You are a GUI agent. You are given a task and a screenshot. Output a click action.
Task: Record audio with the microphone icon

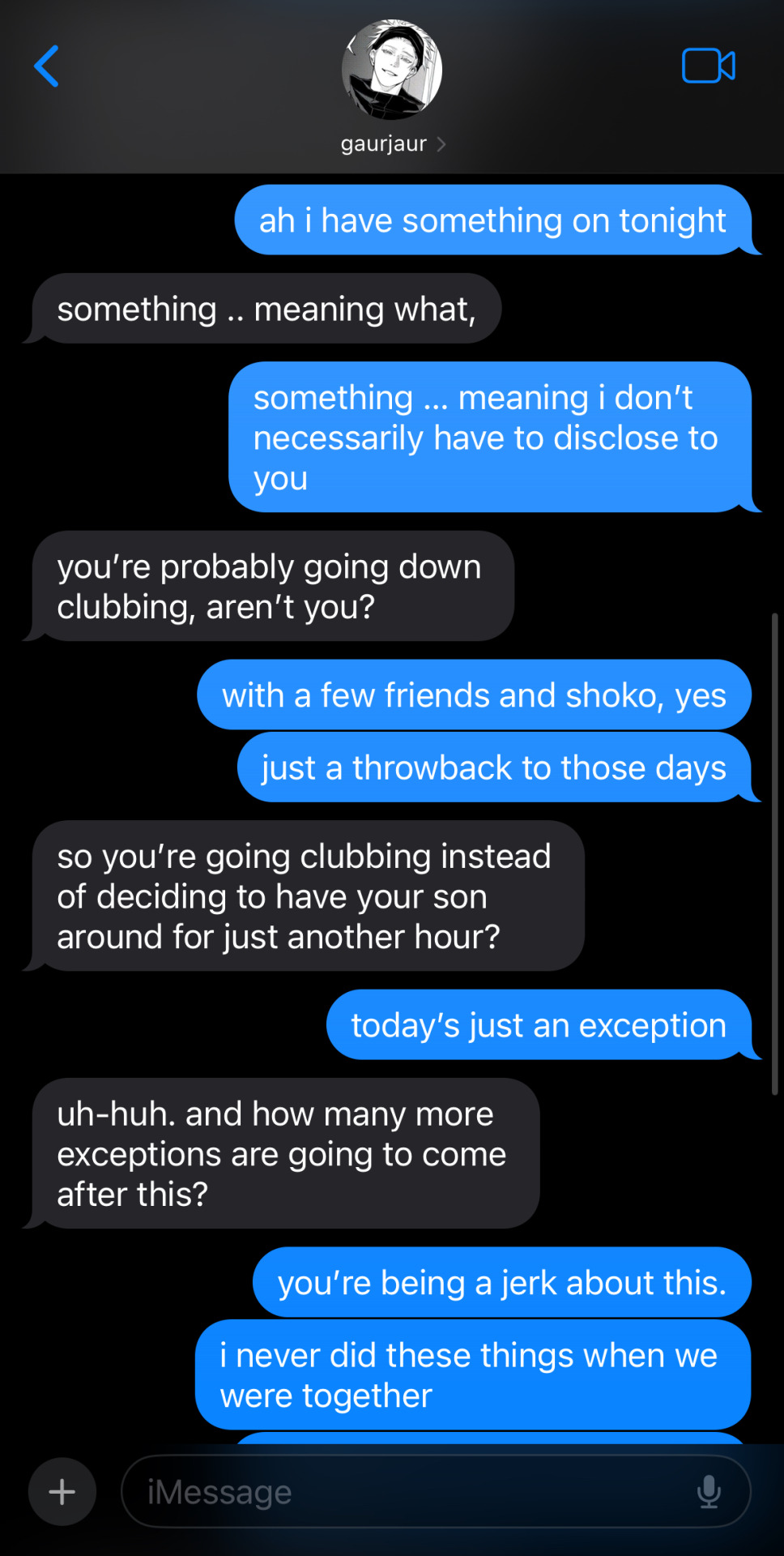(709, 1492)
